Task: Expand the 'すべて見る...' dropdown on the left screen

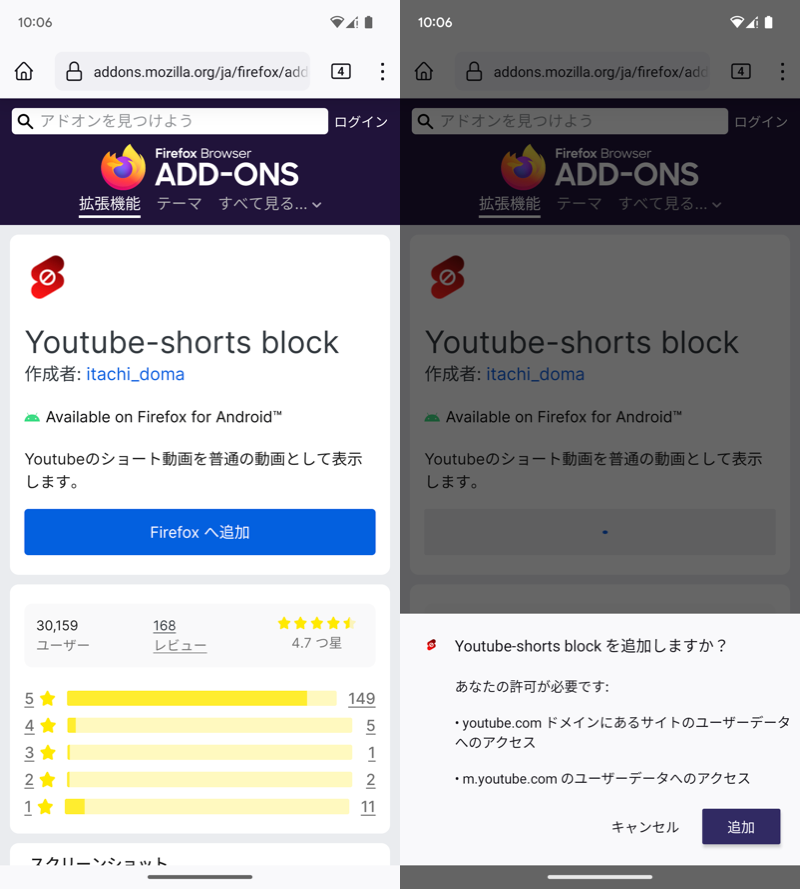Action: [270, 203]
